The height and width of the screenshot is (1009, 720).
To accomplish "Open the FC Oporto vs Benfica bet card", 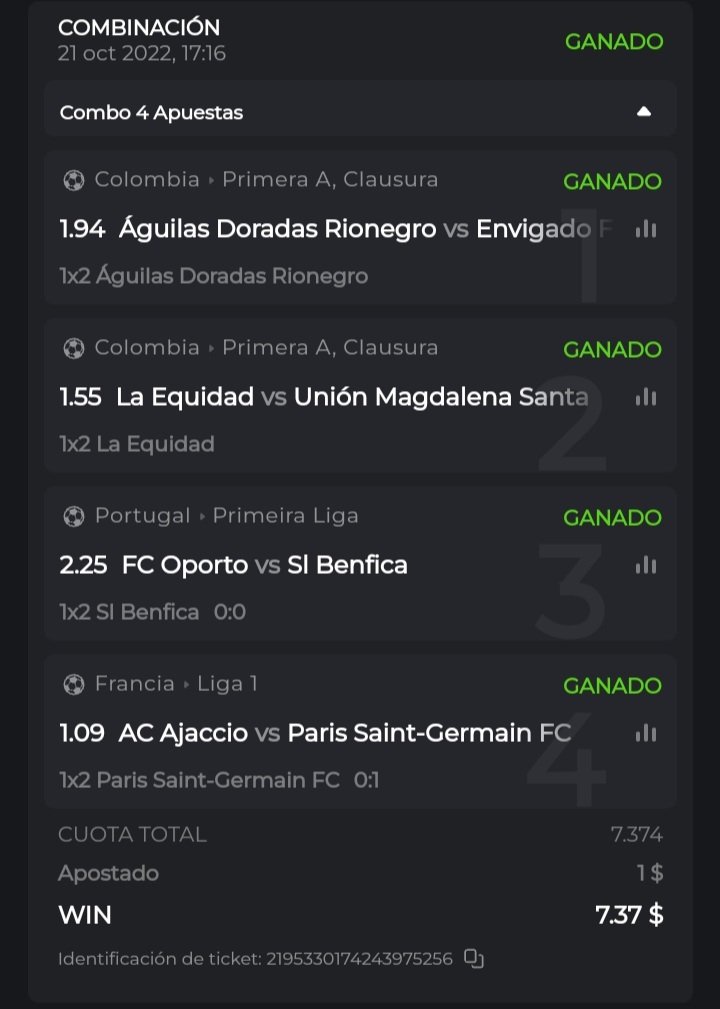I will click(300, 565).
